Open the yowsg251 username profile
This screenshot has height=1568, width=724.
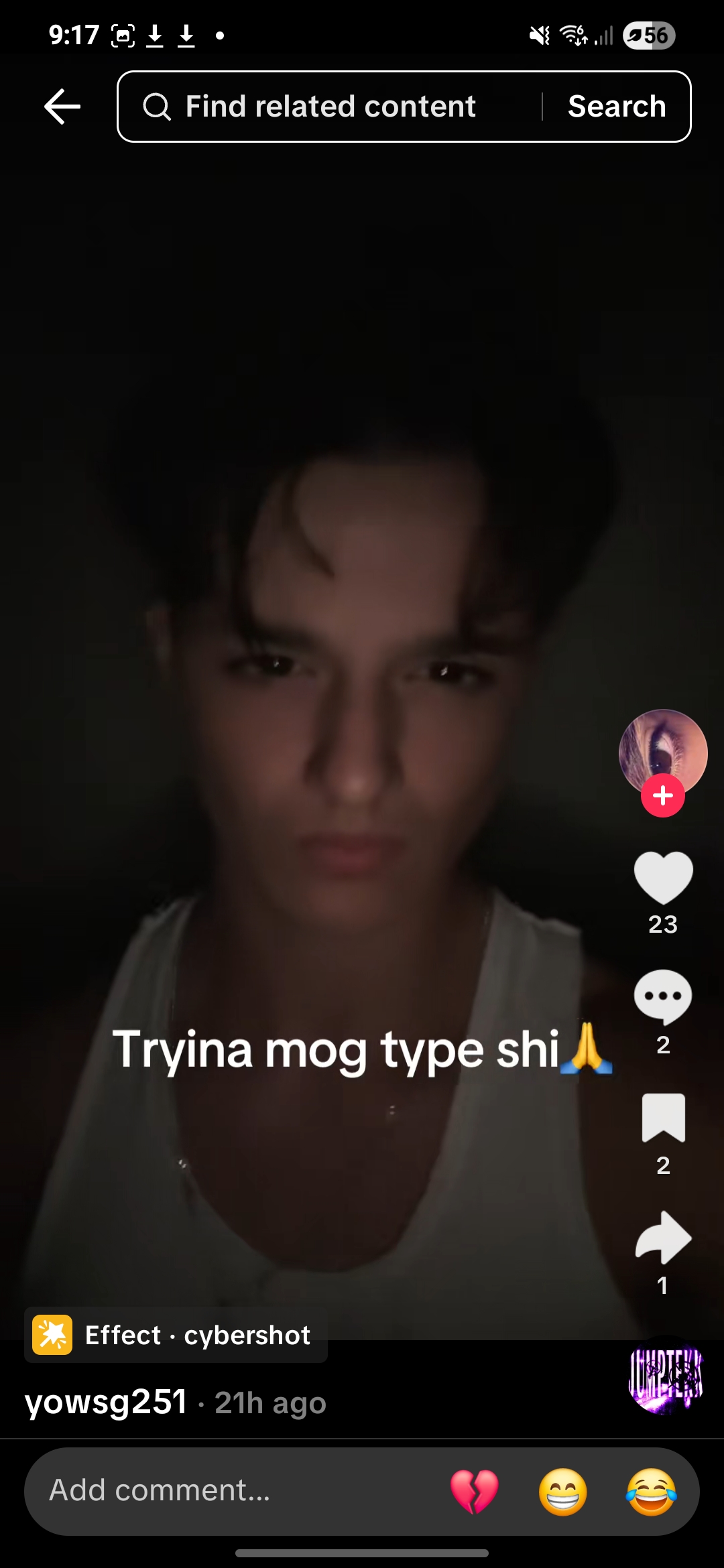coord(106,1402)
